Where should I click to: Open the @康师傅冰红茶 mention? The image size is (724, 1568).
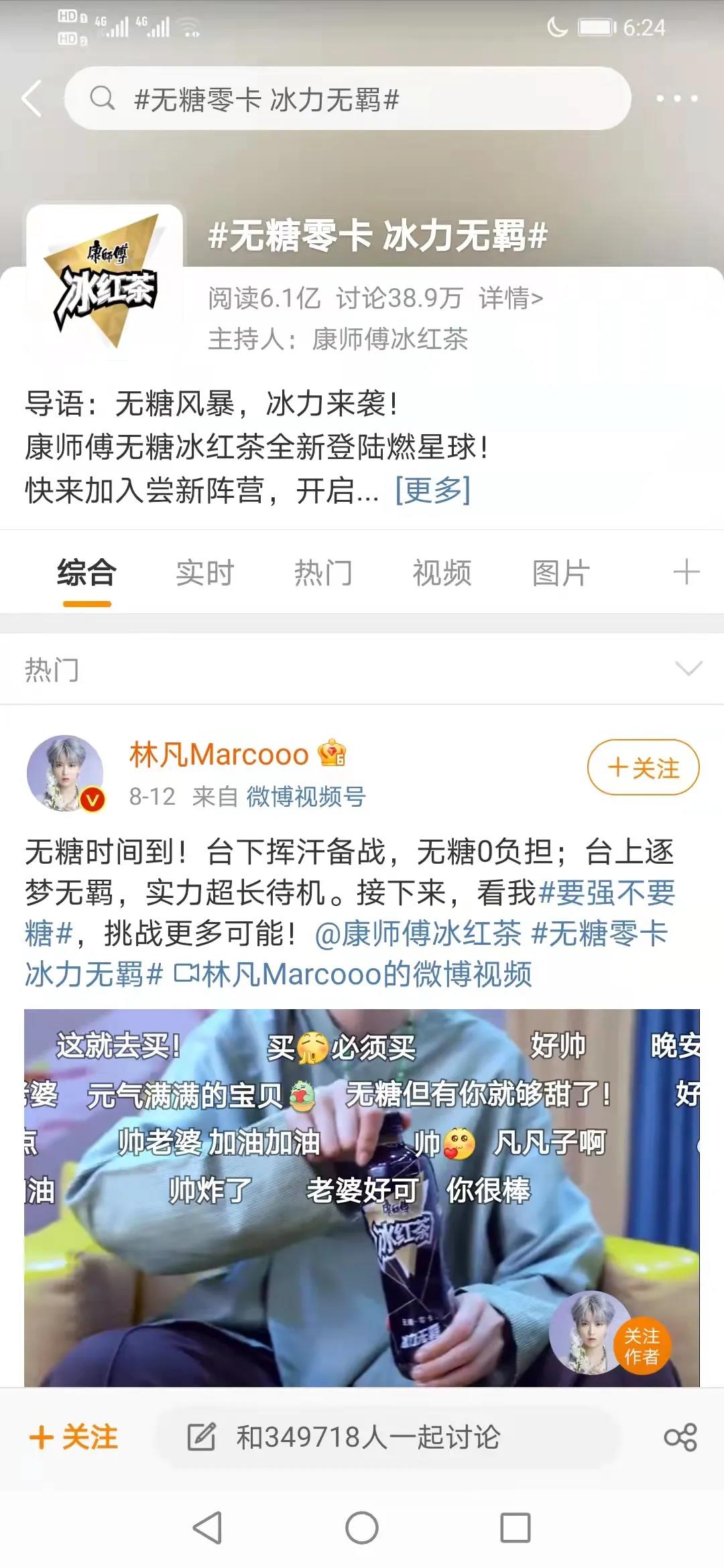click(418, 934)
